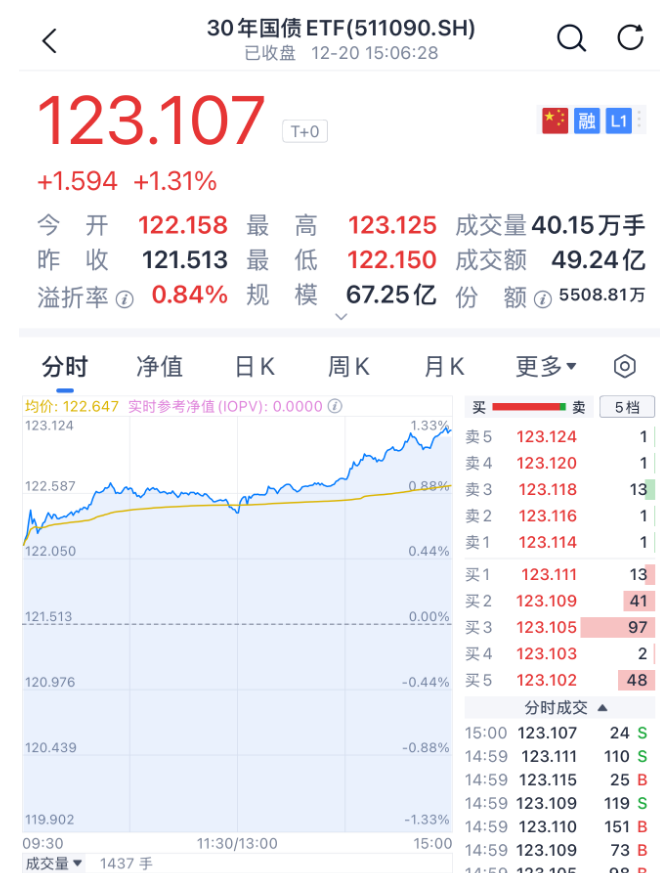Open the 日K chart tab

tap(254, 366)
